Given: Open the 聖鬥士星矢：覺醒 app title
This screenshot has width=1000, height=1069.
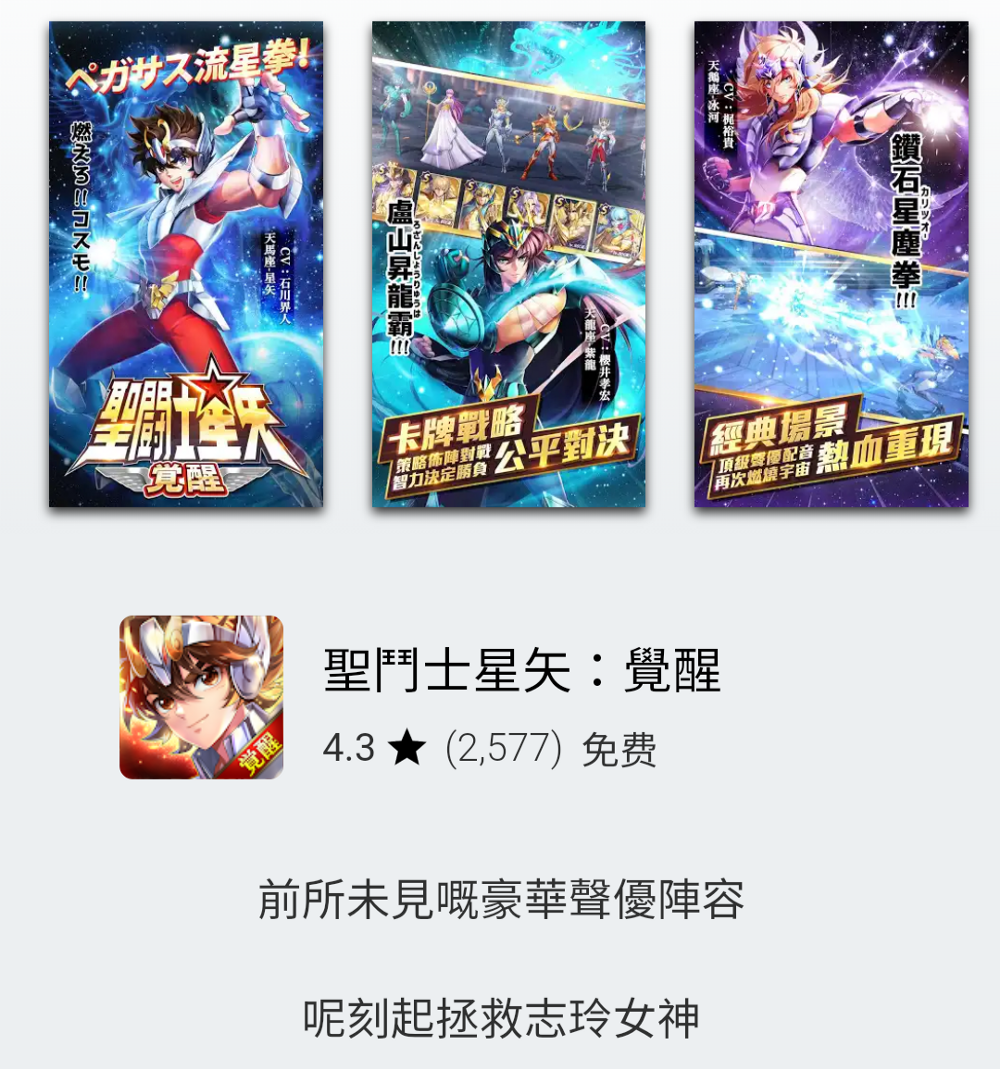Looking at the screenshot, I should click(x=521, y=671).
